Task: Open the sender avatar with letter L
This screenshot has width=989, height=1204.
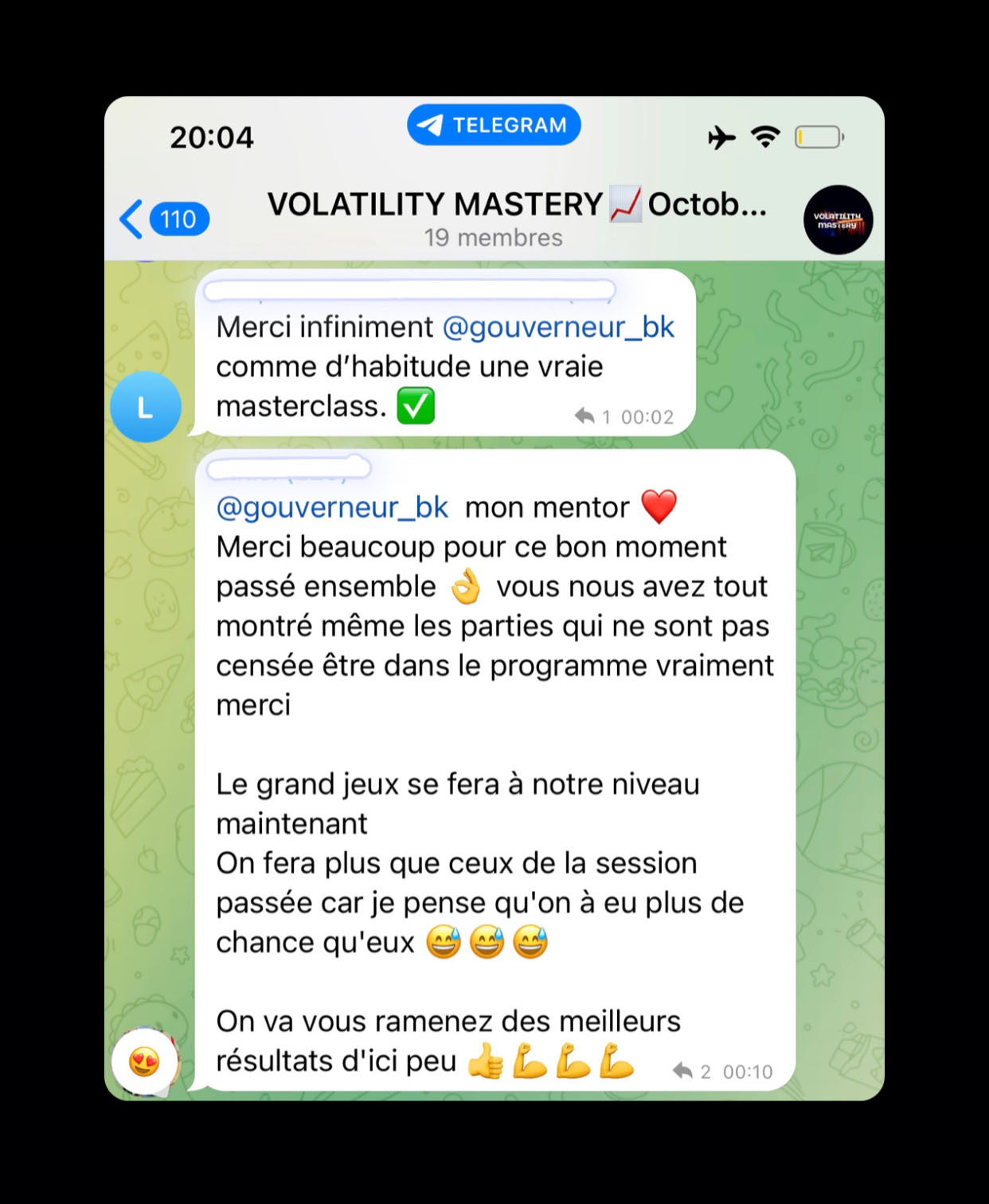Action: click(x=146, y=407)
